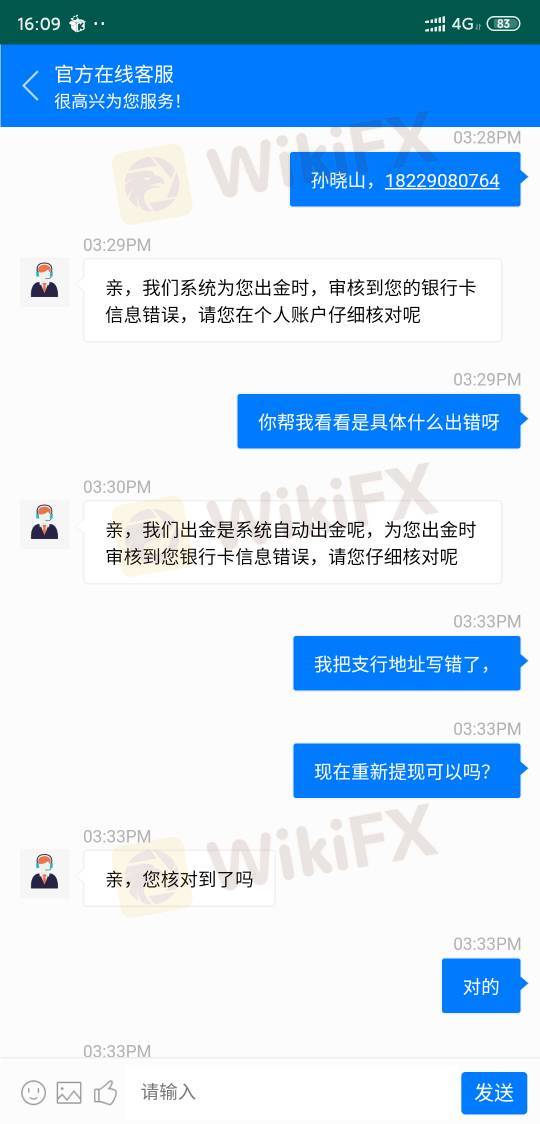
Task: Tap the underlined phone number 18229080764
Action: pos(442,181)
